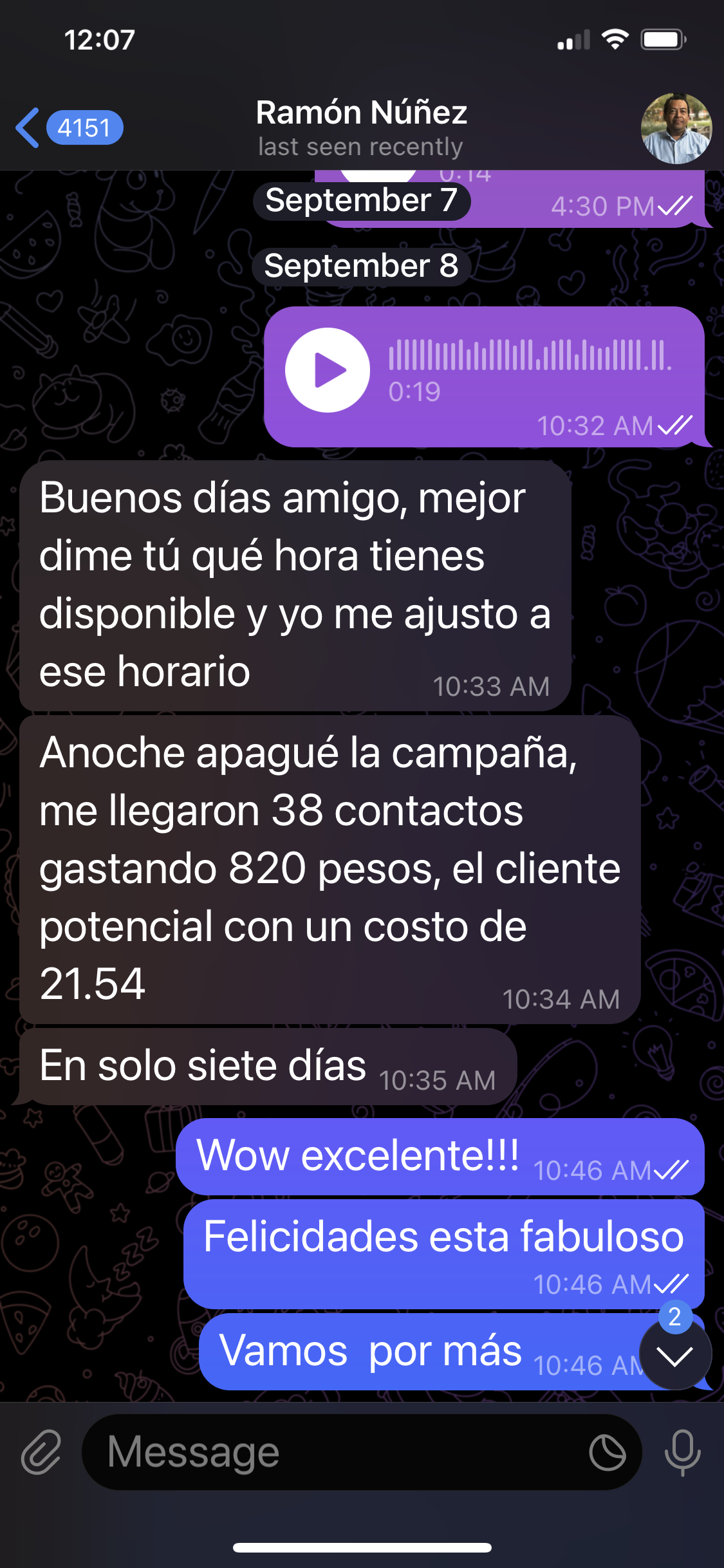Scrub the 0:19 voice message waveform
This screenshot has width=724, height=1568.
point(530,355)
